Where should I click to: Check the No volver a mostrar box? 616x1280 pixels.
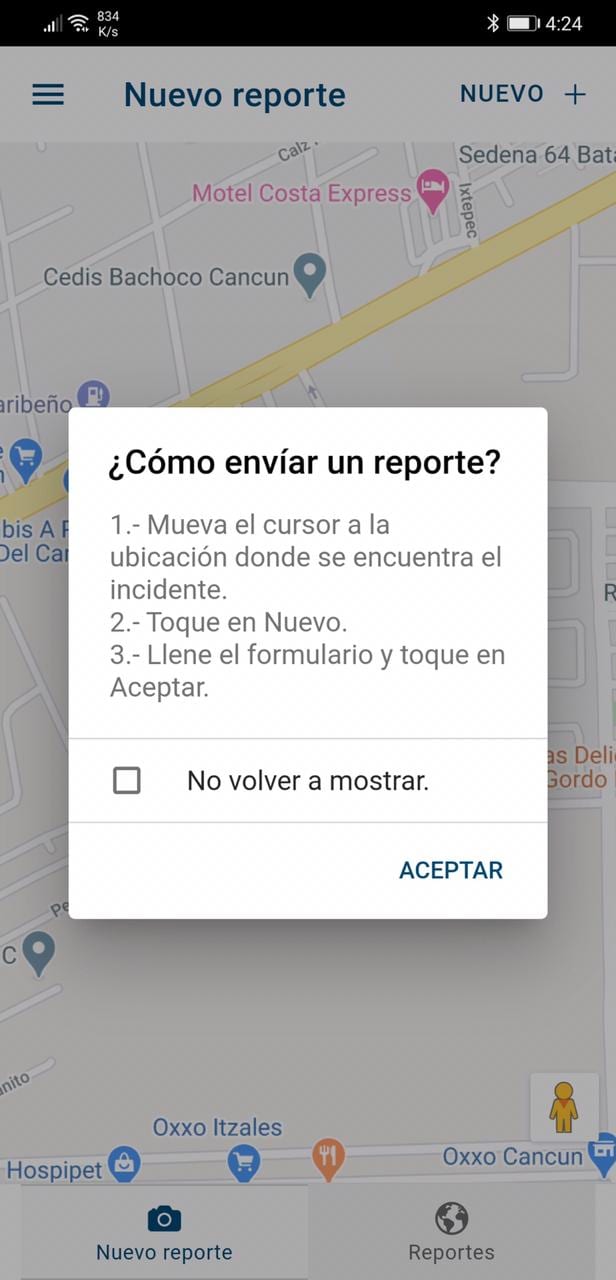127,781
